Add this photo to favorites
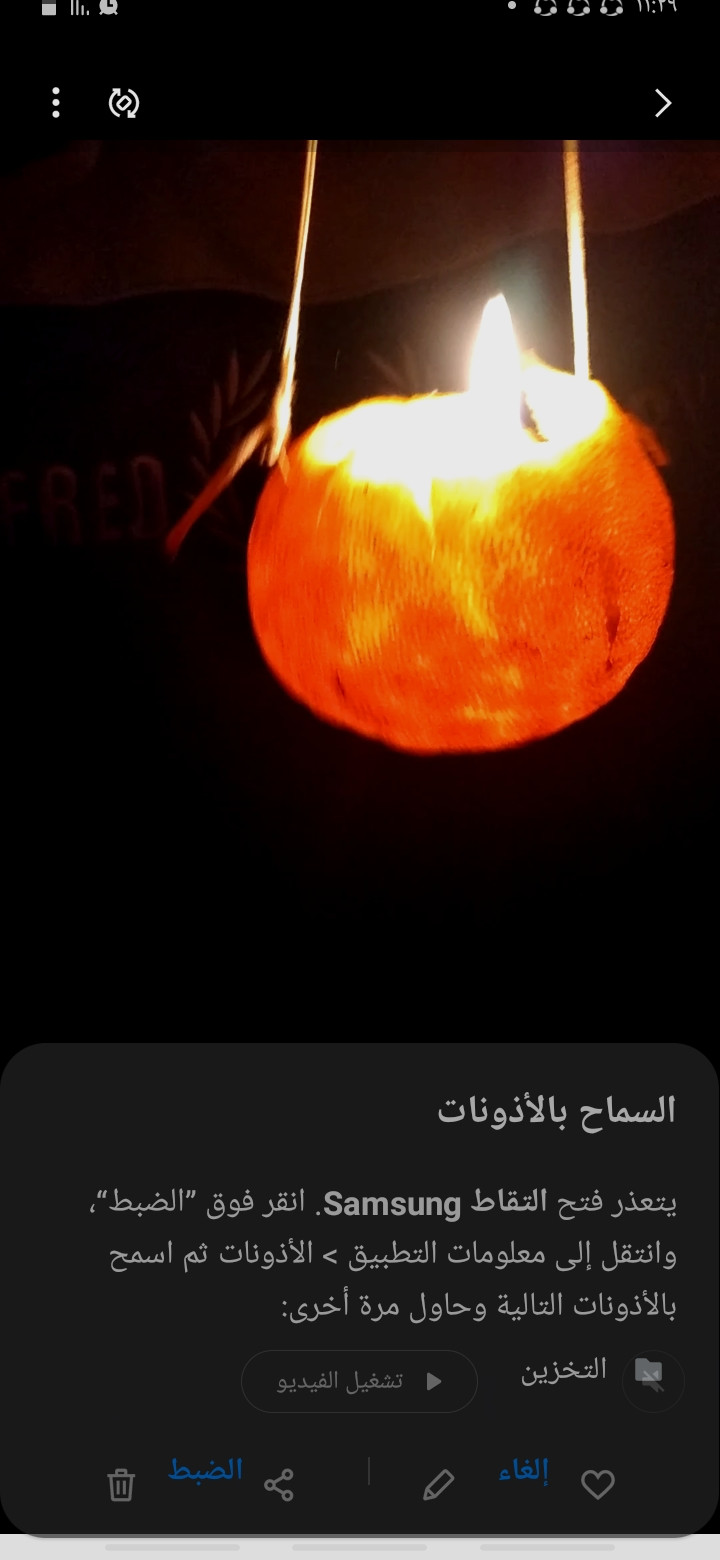The height and width of the screenshot is (1560, 720). 598,1485
